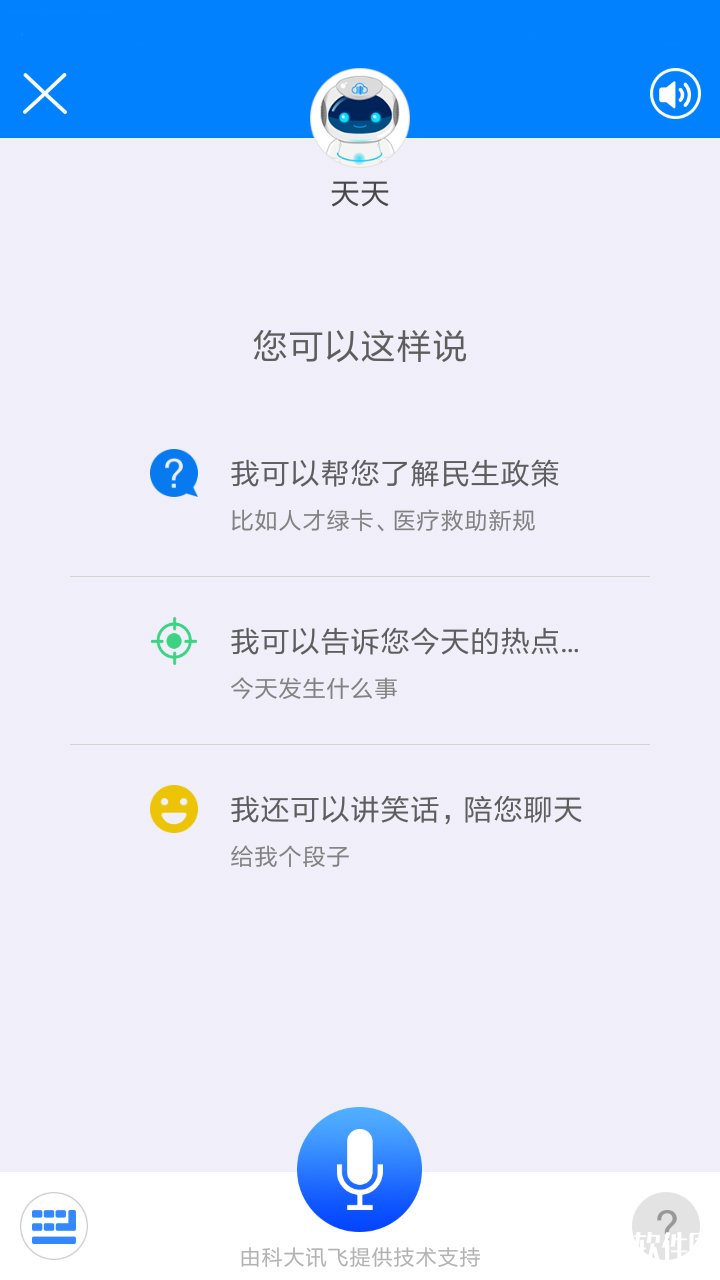The height and width of the screenshot is (1280, 720).
Task: Close the 天天 assistant with the X
Action: [x=44, y=93]
